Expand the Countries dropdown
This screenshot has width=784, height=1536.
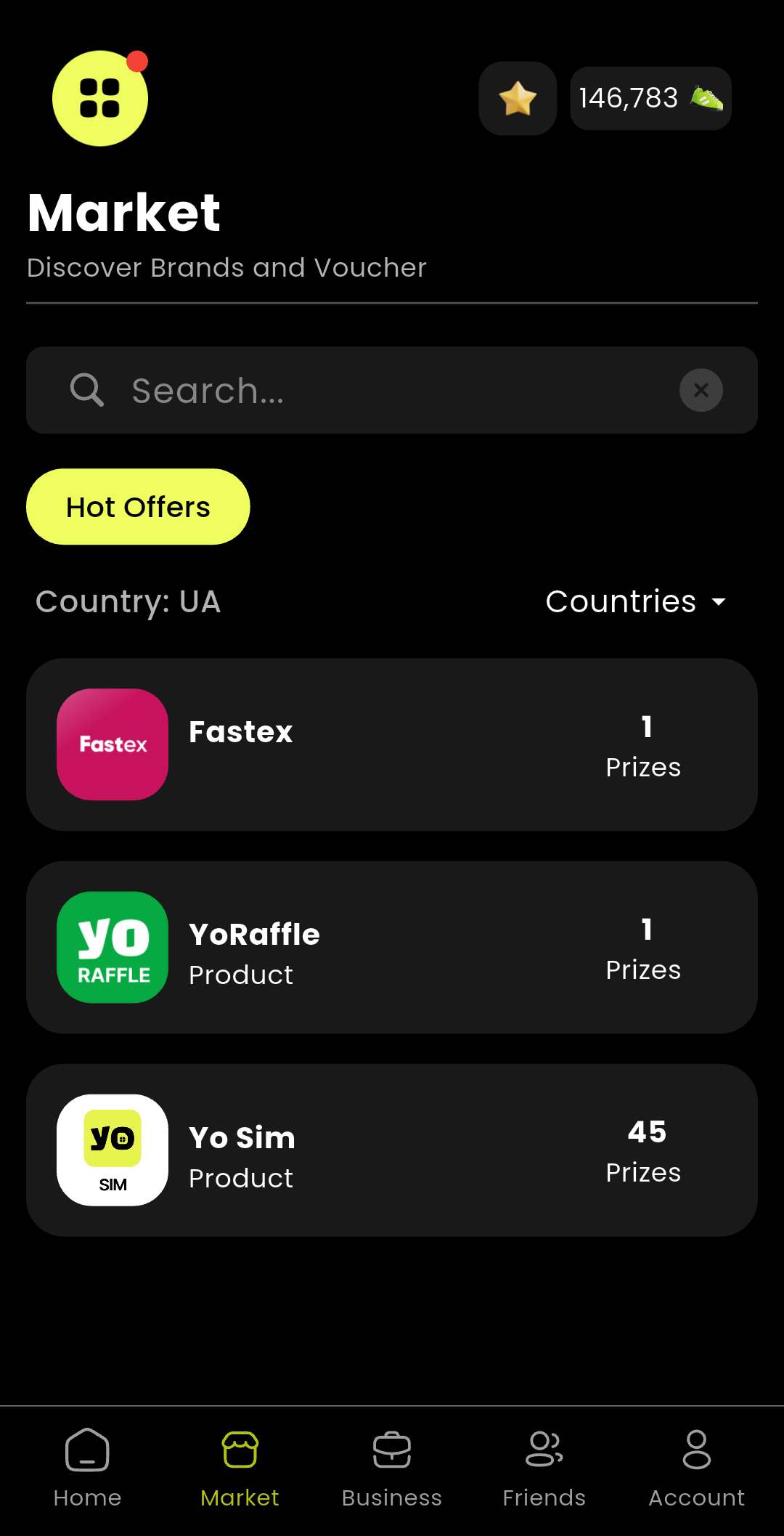coord(636,601)
